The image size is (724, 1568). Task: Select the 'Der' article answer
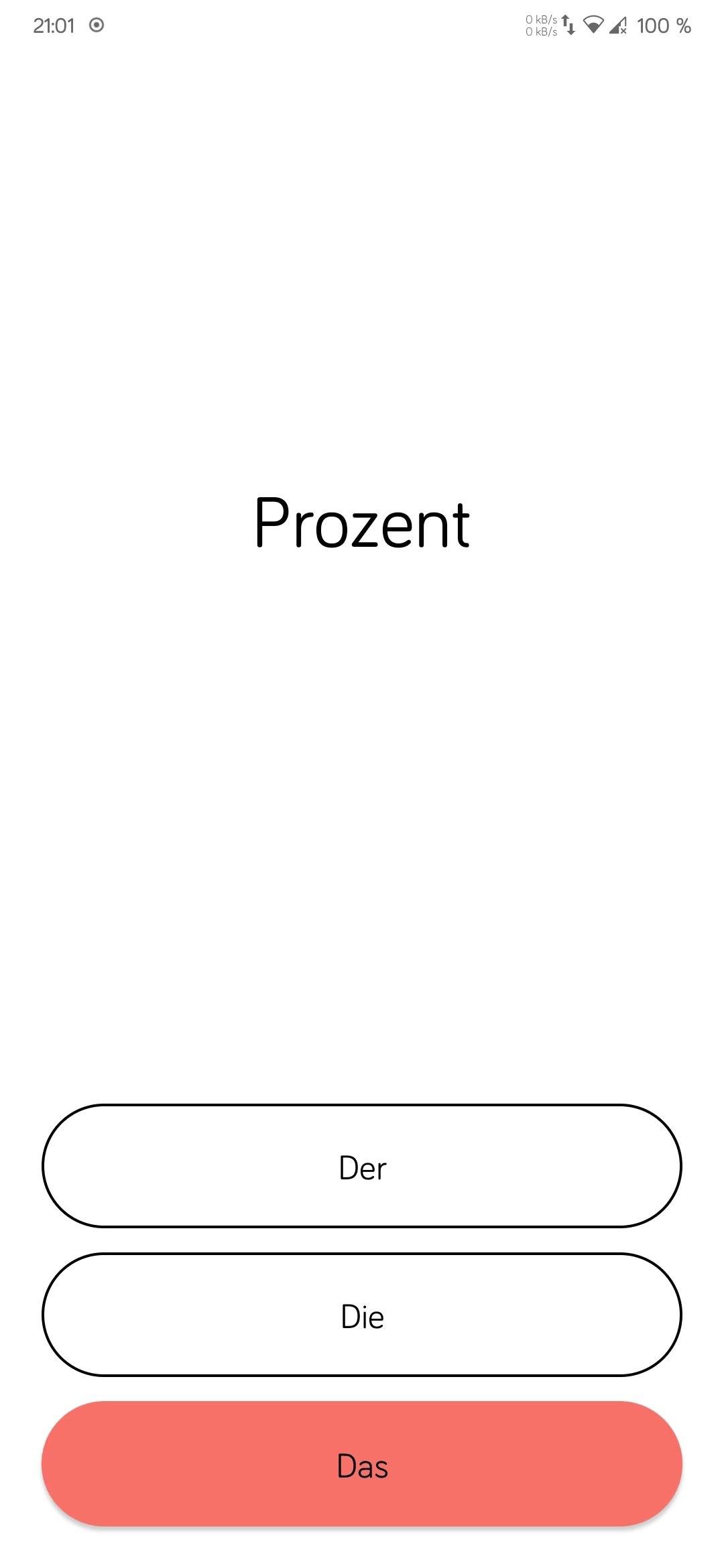click(x=362, y=1166)
